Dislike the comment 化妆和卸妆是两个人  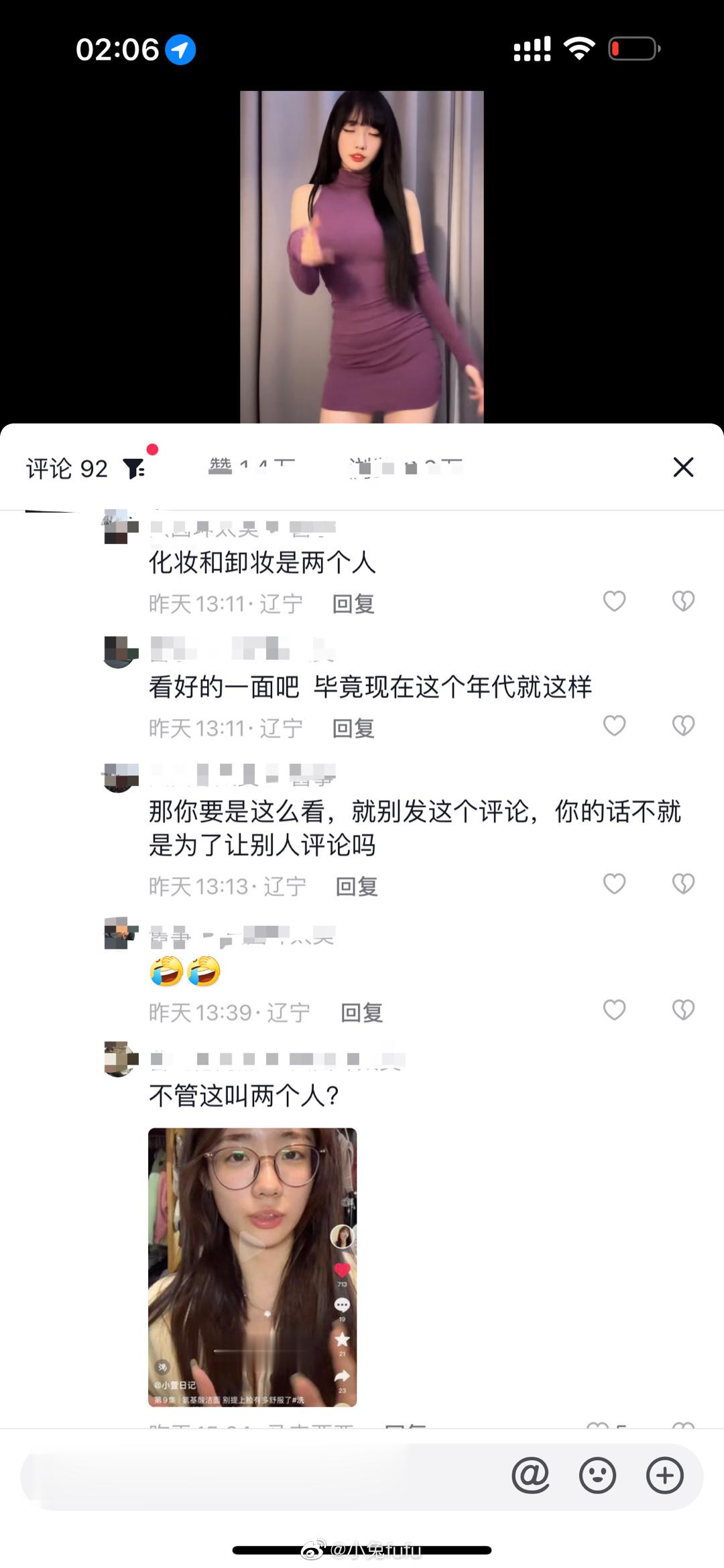[683, 601]
